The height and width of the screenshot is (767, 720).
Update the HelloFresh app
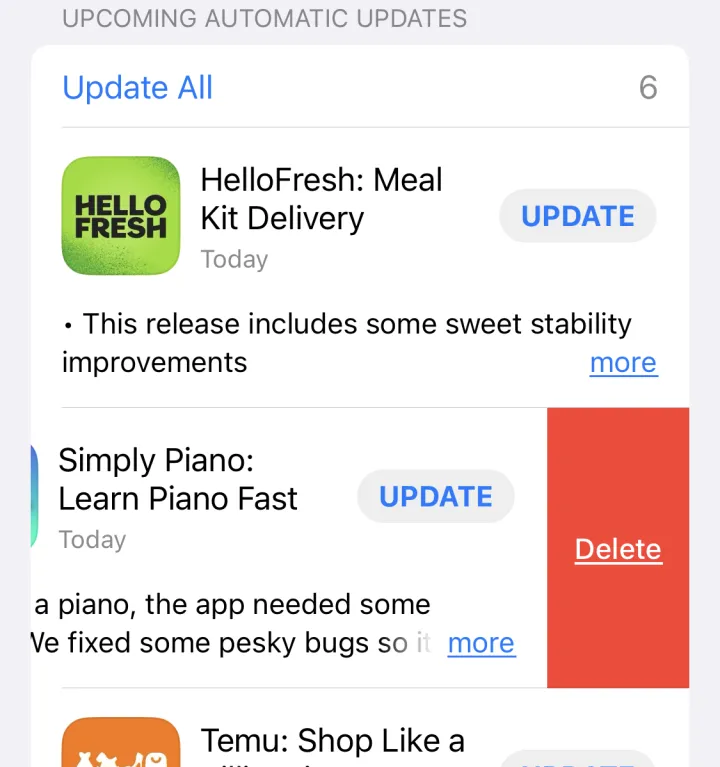pyautogui.click(x=577, y=217)
